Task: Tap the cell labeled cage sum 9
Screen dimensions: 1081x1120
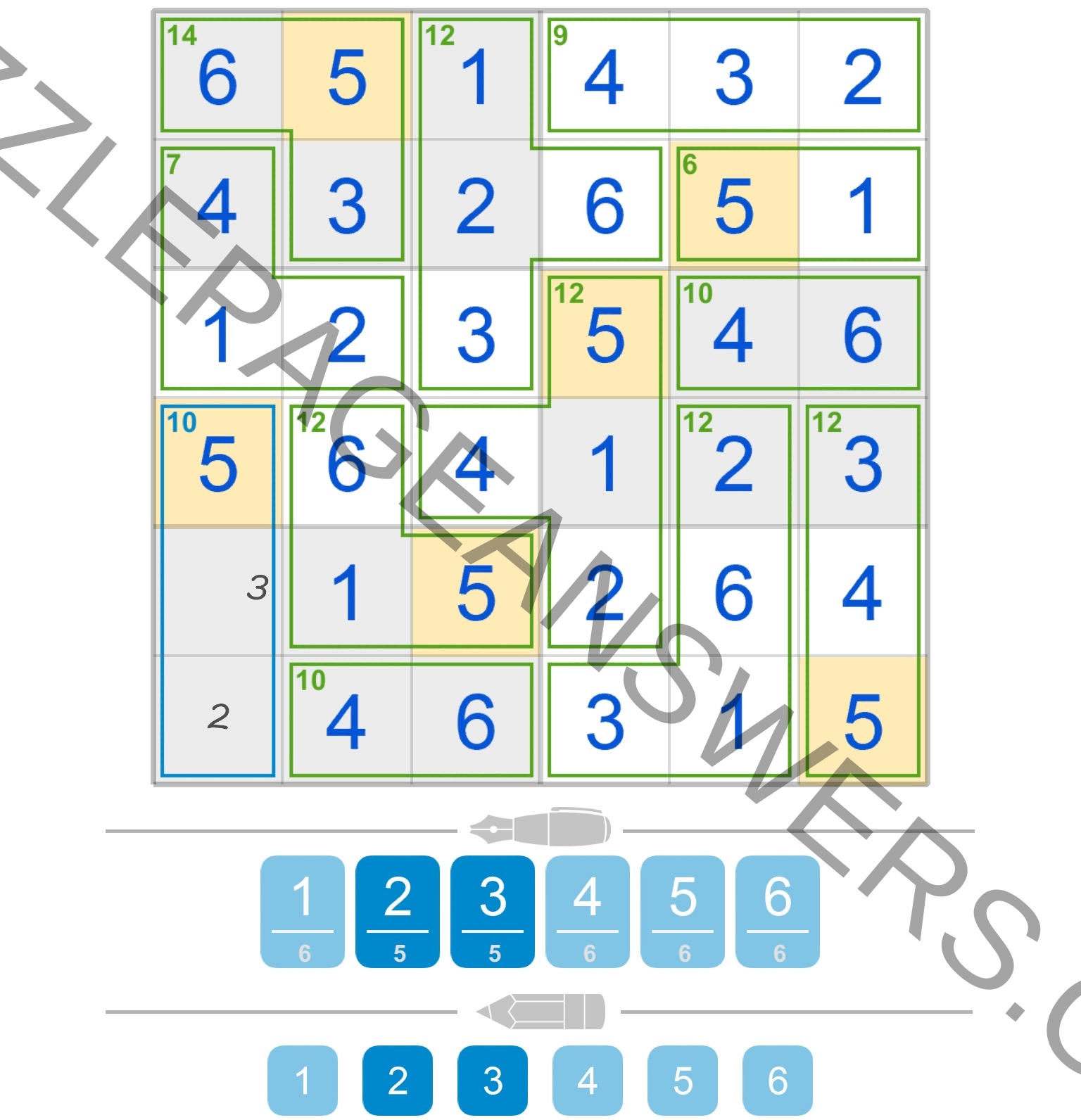Action: point(604,76)
